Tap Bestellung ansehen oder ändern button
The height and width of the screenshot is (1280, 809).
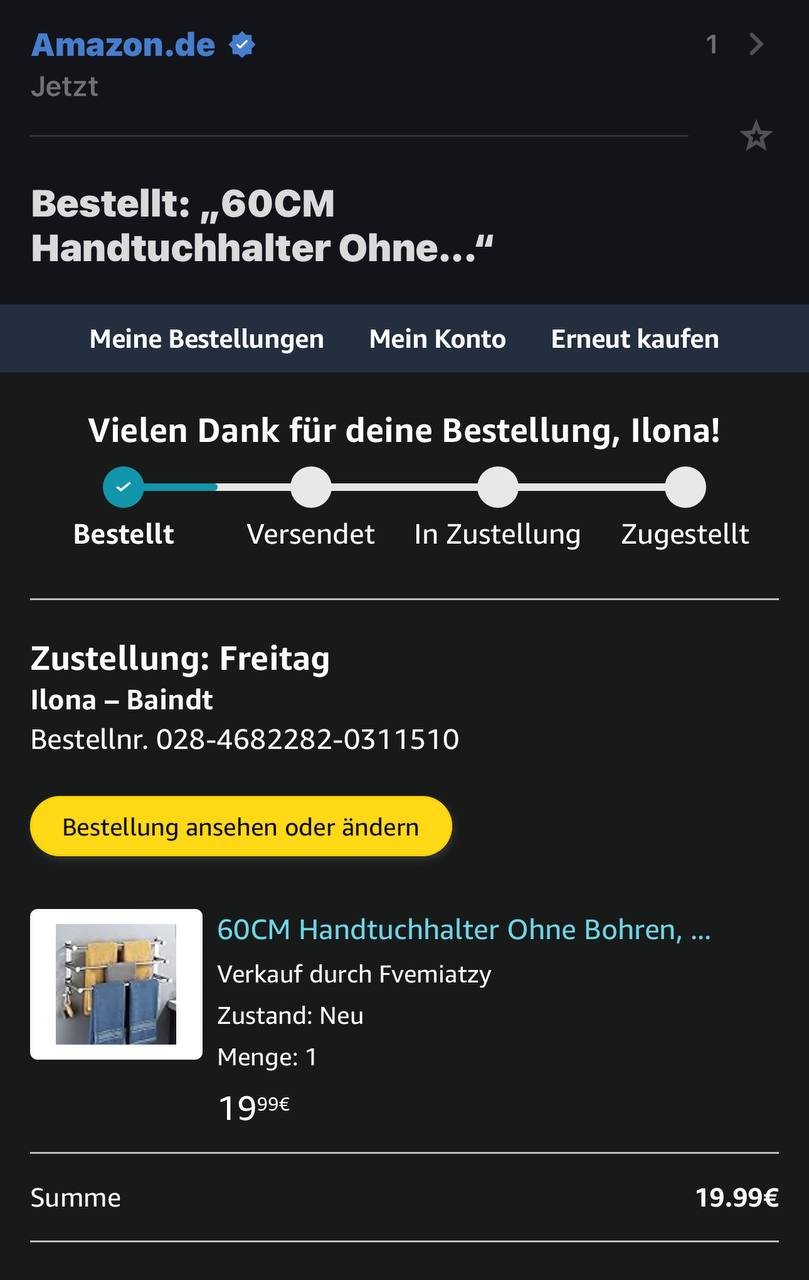[x=241, y=827]
